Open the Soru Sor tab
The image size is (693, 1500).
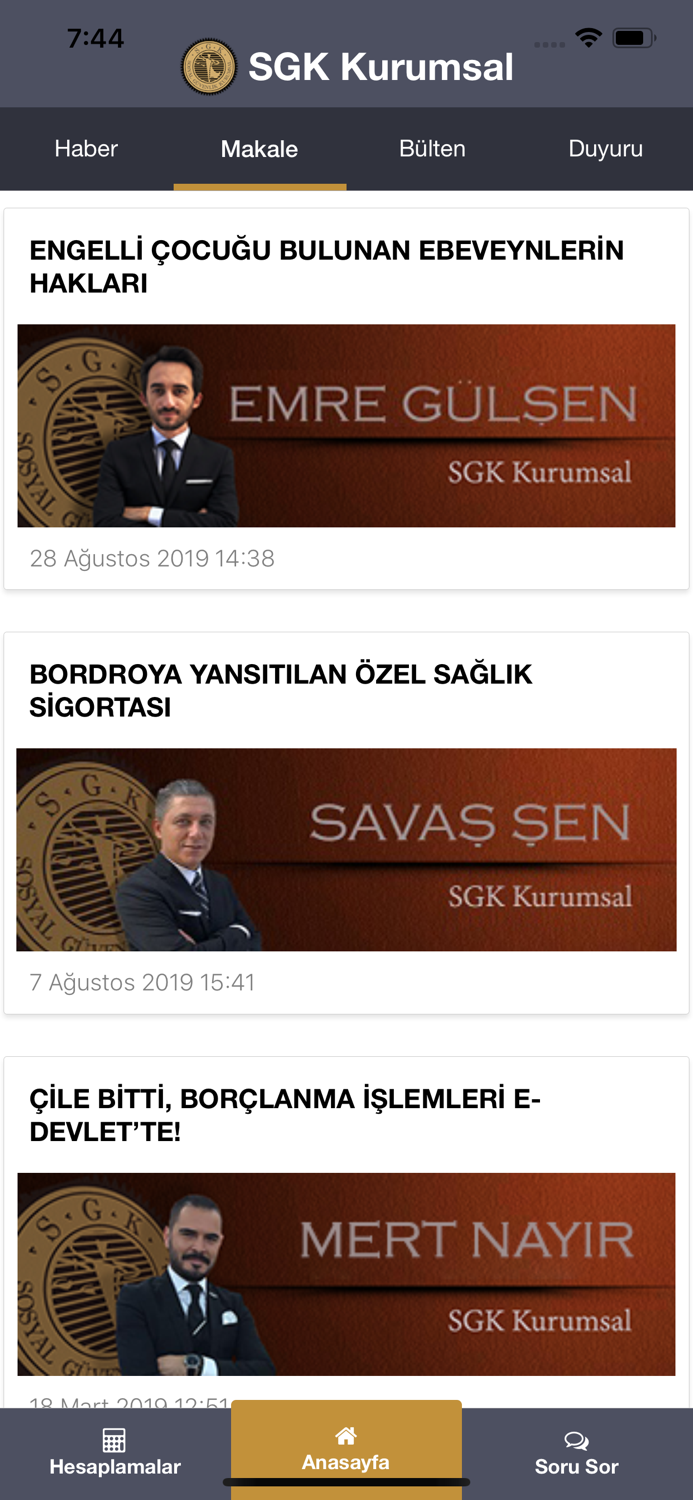pos(577,1454)
